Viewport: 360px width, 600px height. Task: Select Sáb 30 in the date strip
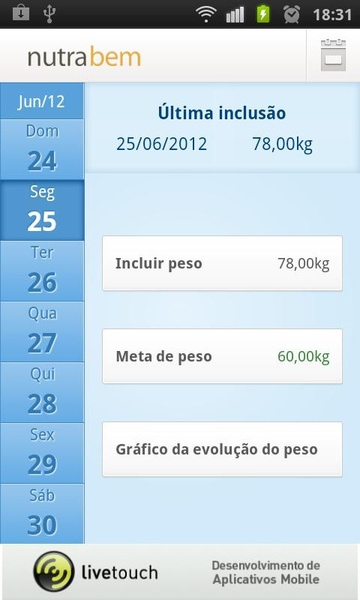coord(41,514)
